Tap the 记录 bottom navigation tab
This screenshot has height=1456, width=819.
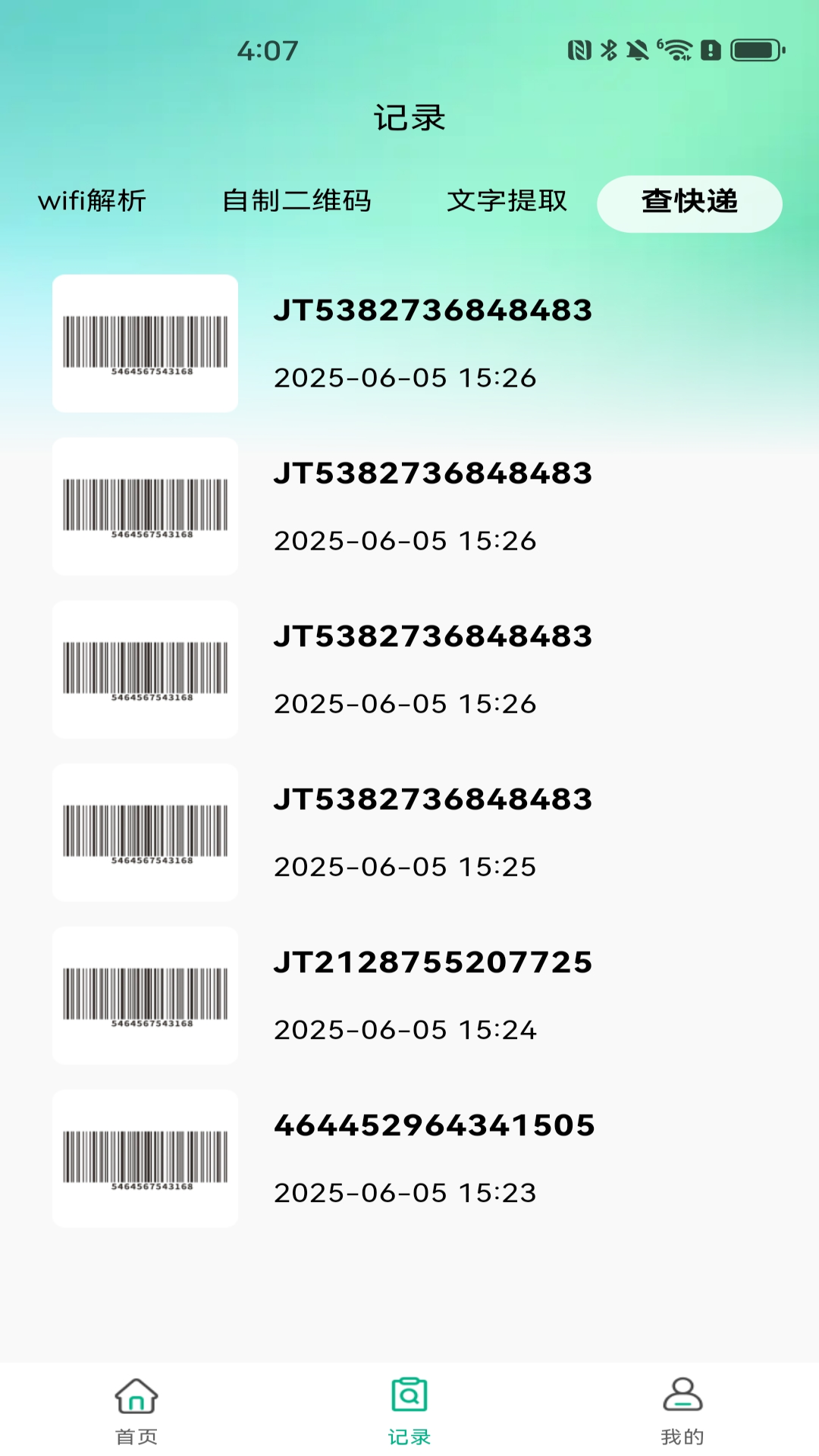tap(409, 1410)
